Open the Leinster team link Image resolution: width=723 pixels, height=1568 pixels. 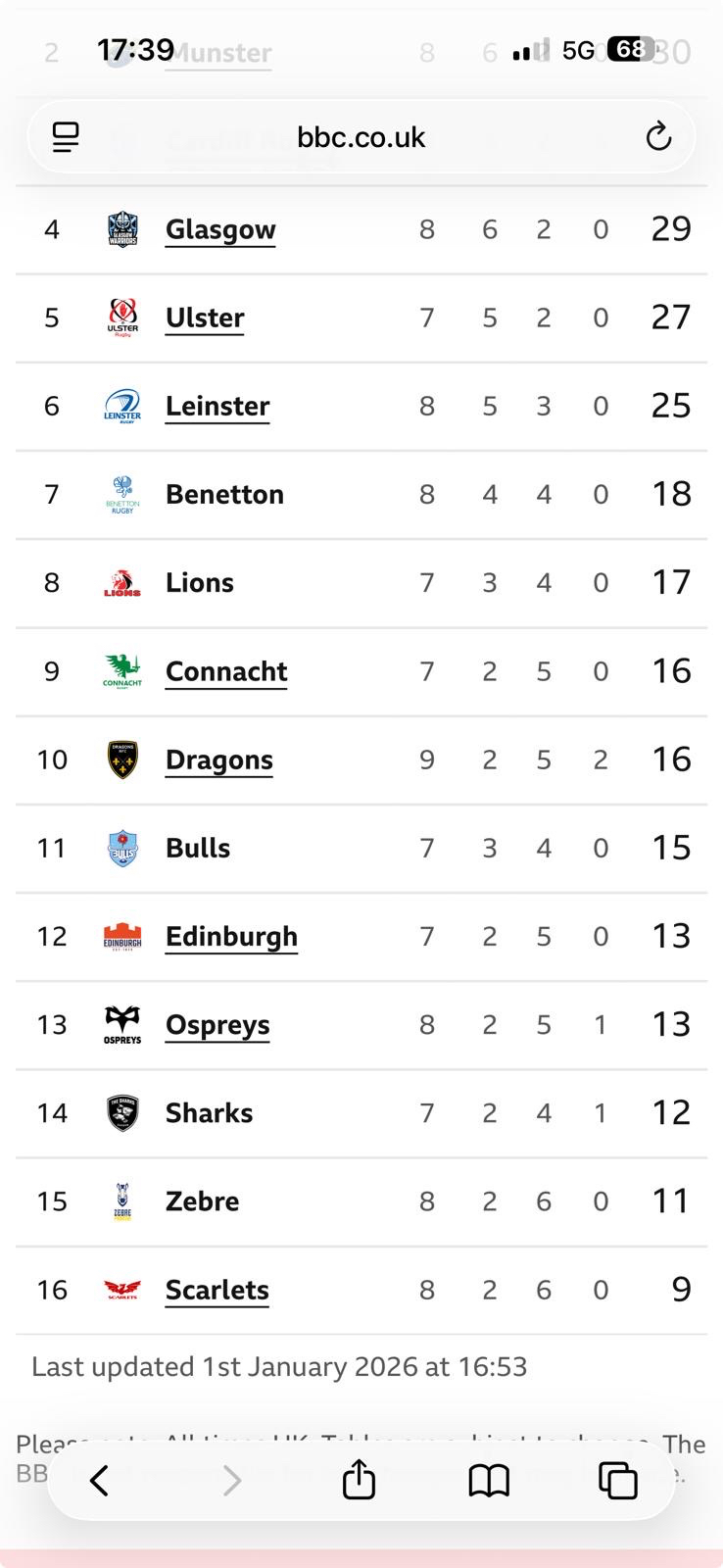point(217,406)
